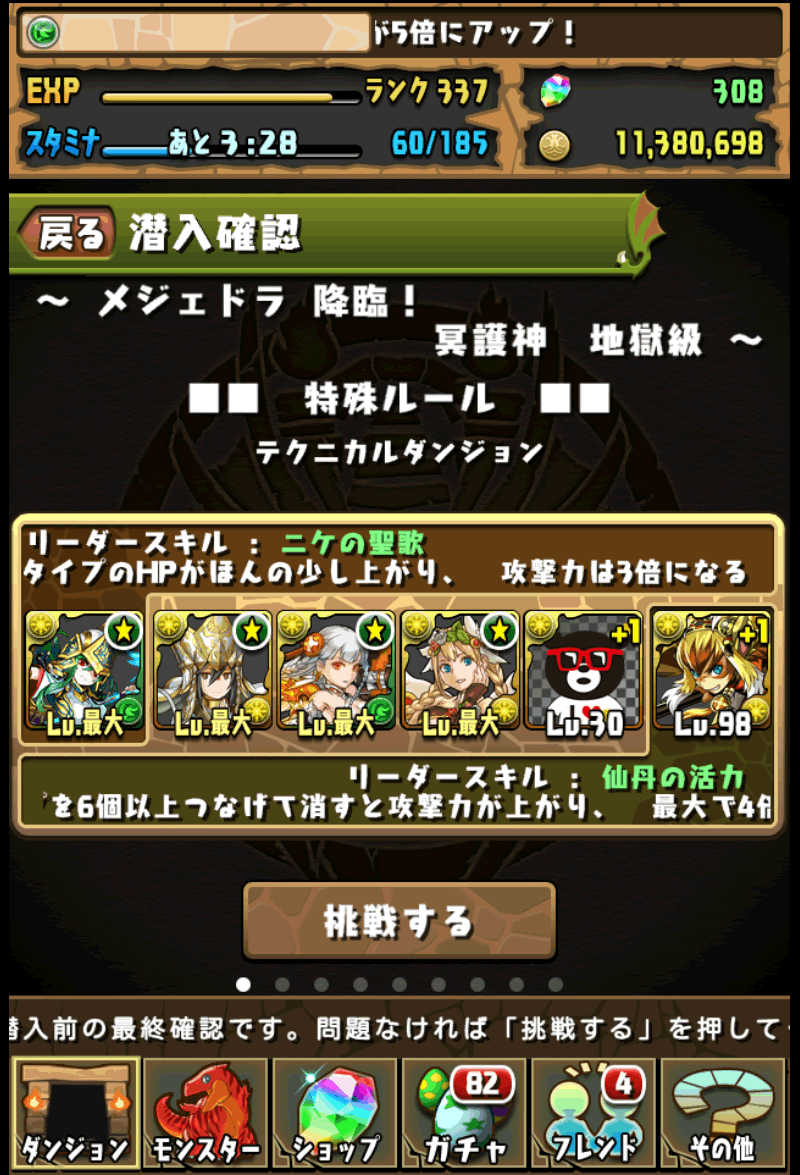This screenshot has height=1175, width=800.
Task: Open the ガチャ tab
Action: click(465, 1112)
